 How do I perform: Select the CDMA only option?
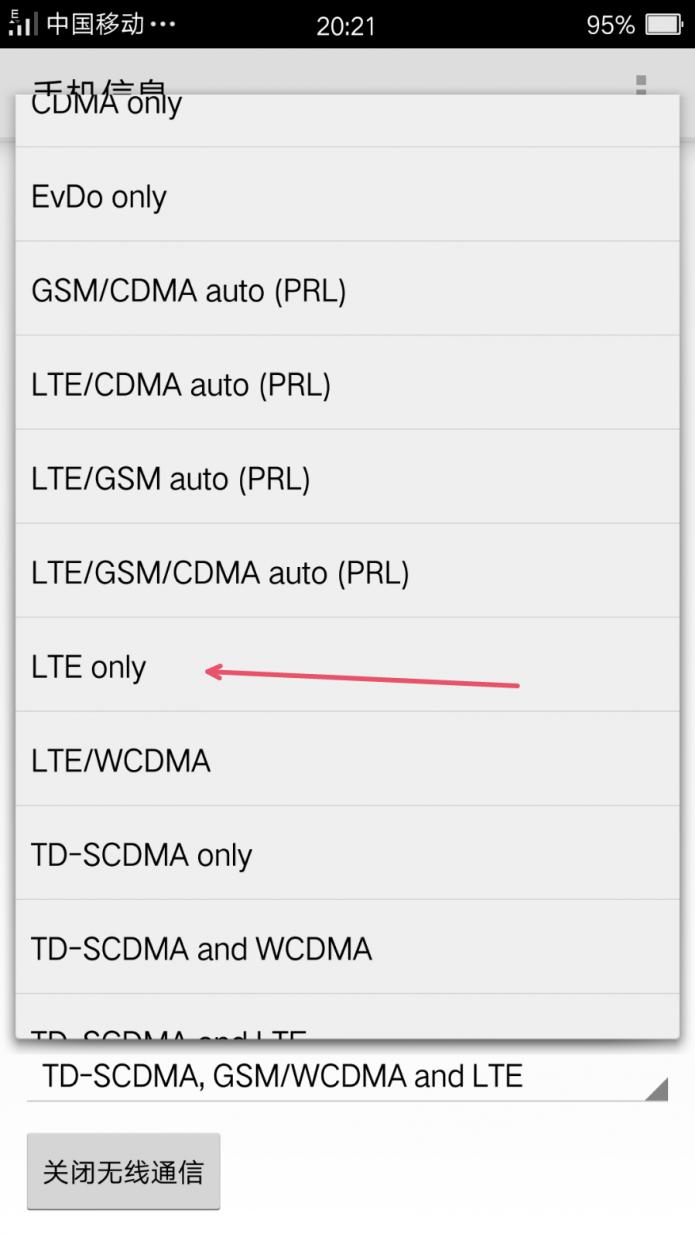pos(346,120)
